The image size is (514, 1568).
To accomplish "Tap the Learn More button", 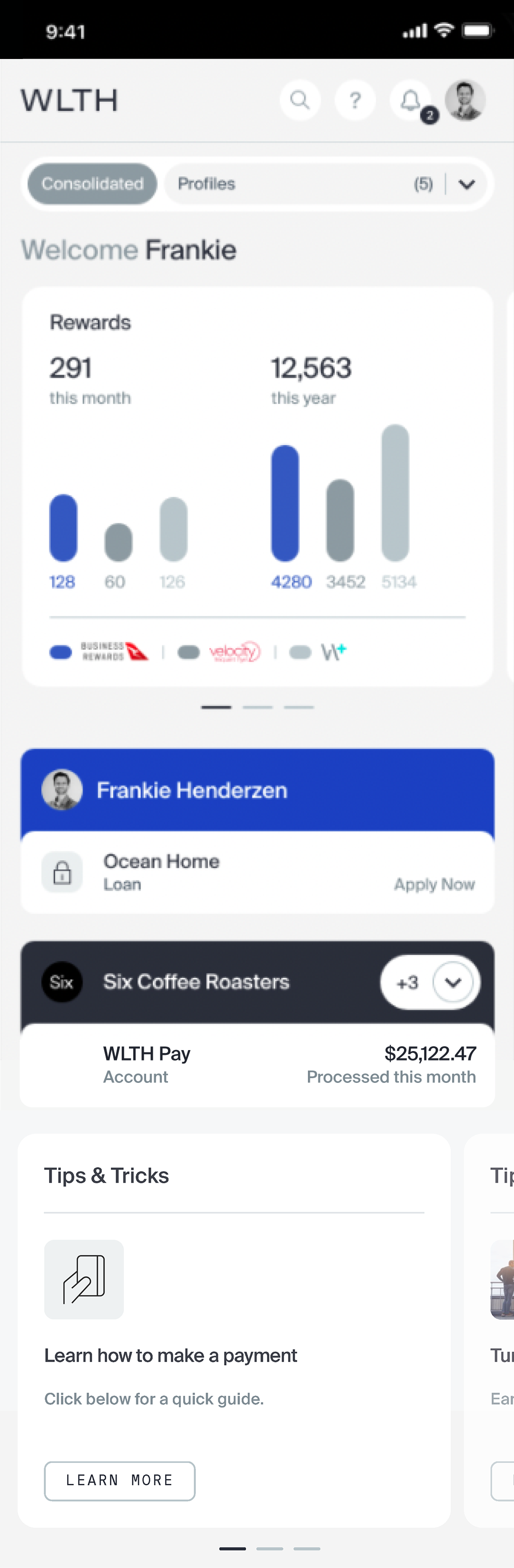I will click(119, 1480).
